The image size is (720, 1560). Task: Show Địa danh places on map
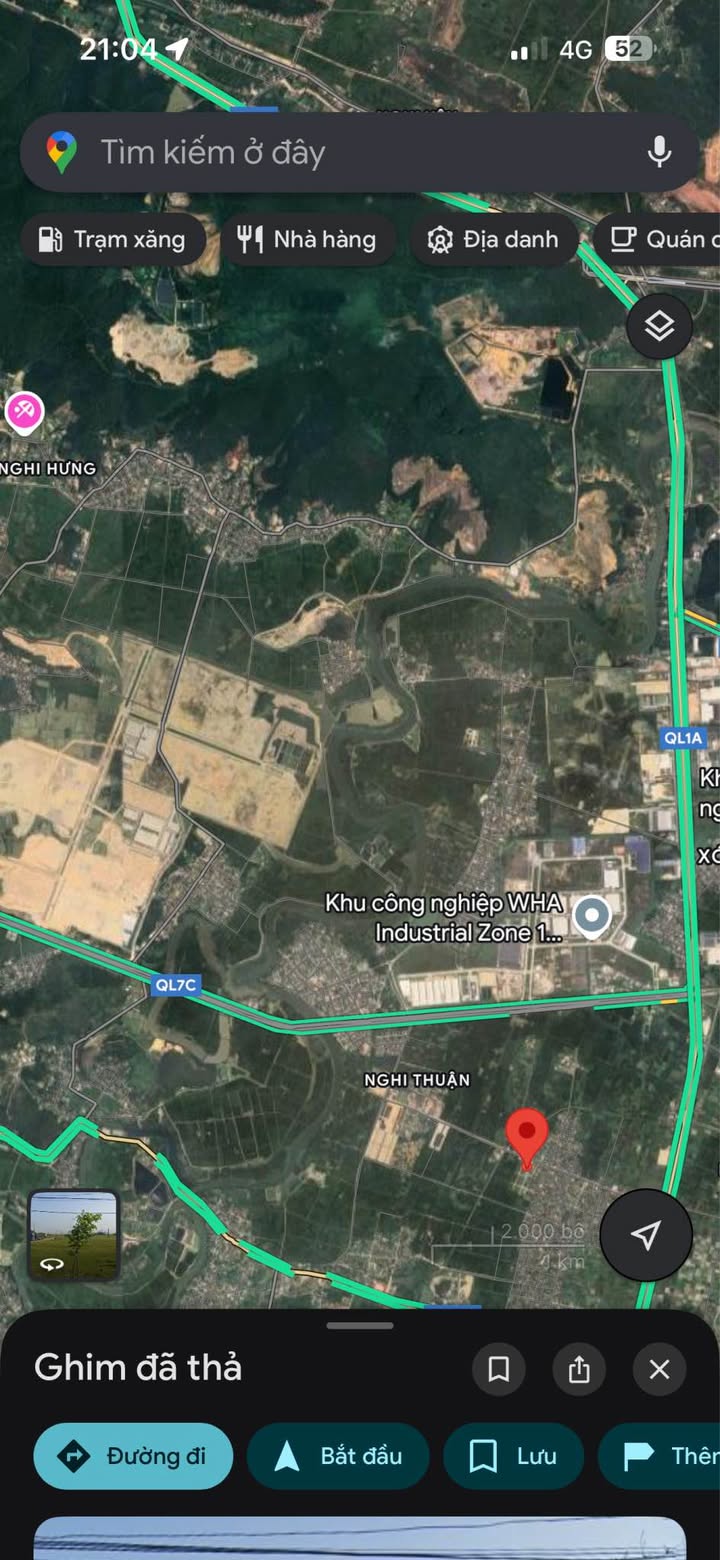point(494,240)
